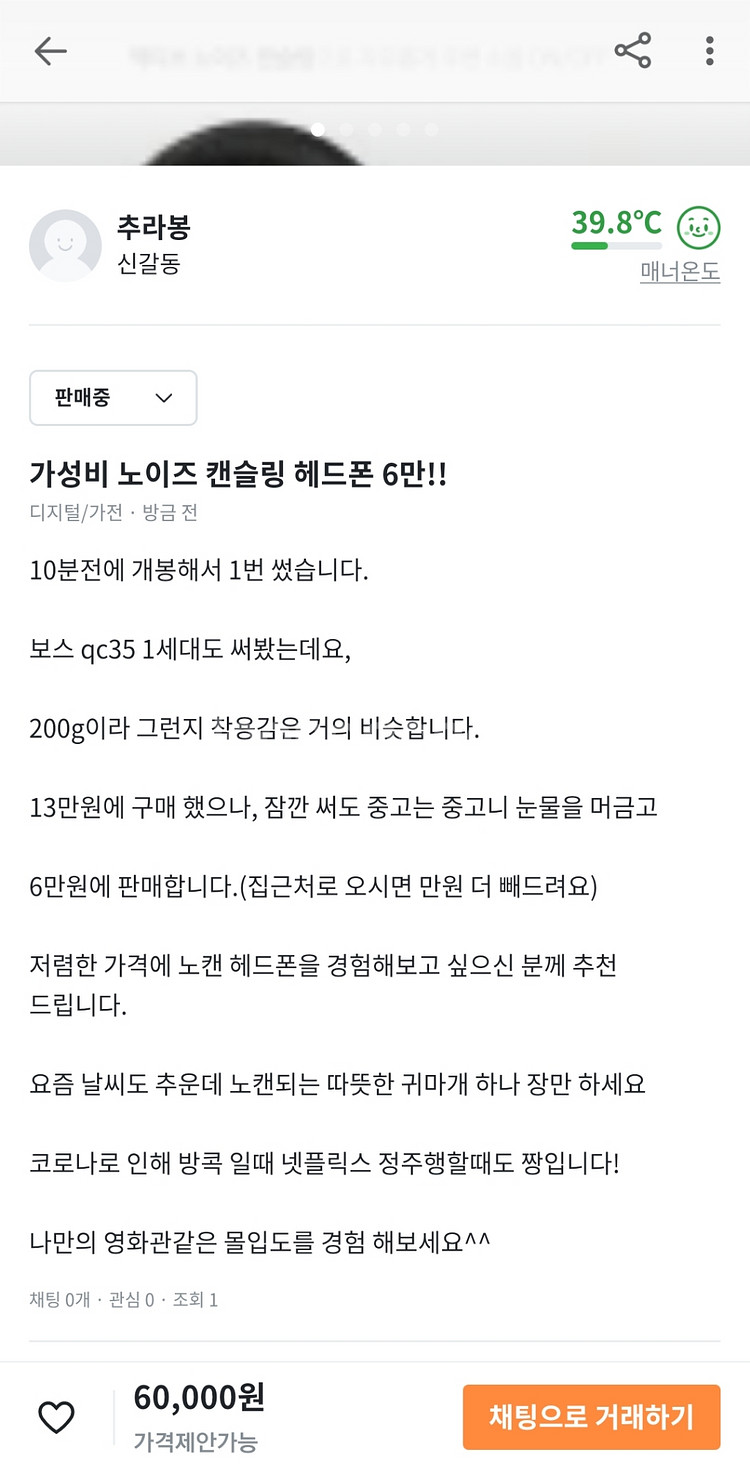
Task: Open seller 추라봉's profile
Action: [x=110, y=245]
